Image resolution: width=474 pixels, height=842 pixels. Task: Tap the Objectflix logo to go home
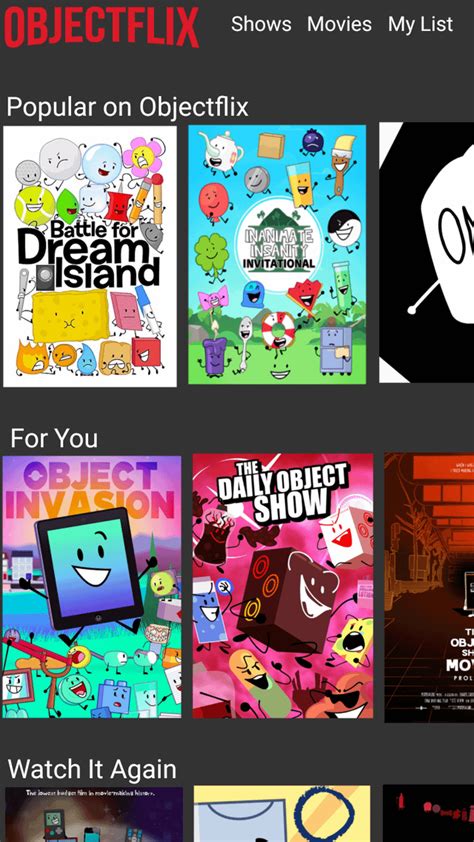(x=101, y=26)
